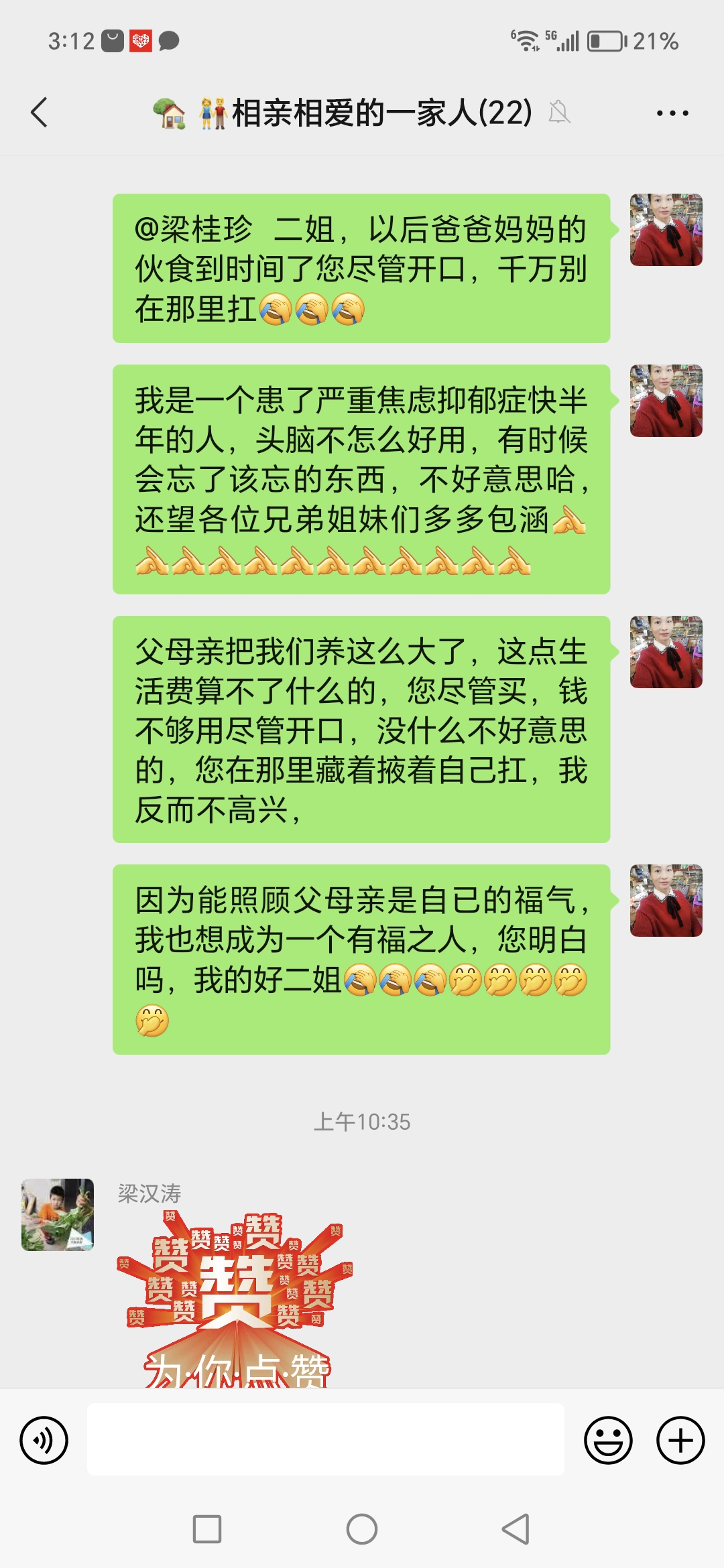Viewport: 724px width, 1568px height.
Task: Tap sender avatar beside @梁桂珍 message
Action: tap(666, 230)
